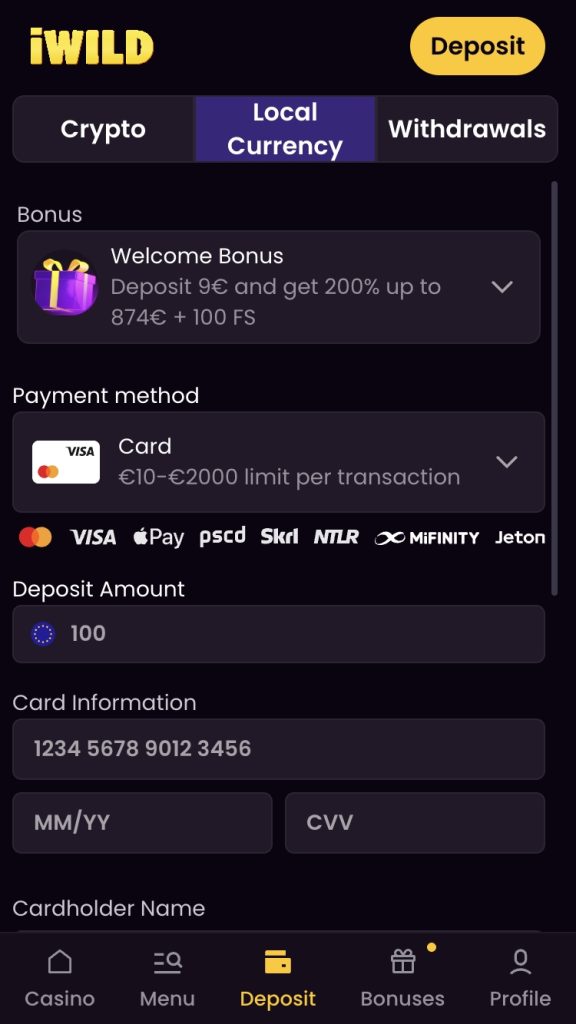Open the Card payment method dropdown

point(279,462)
